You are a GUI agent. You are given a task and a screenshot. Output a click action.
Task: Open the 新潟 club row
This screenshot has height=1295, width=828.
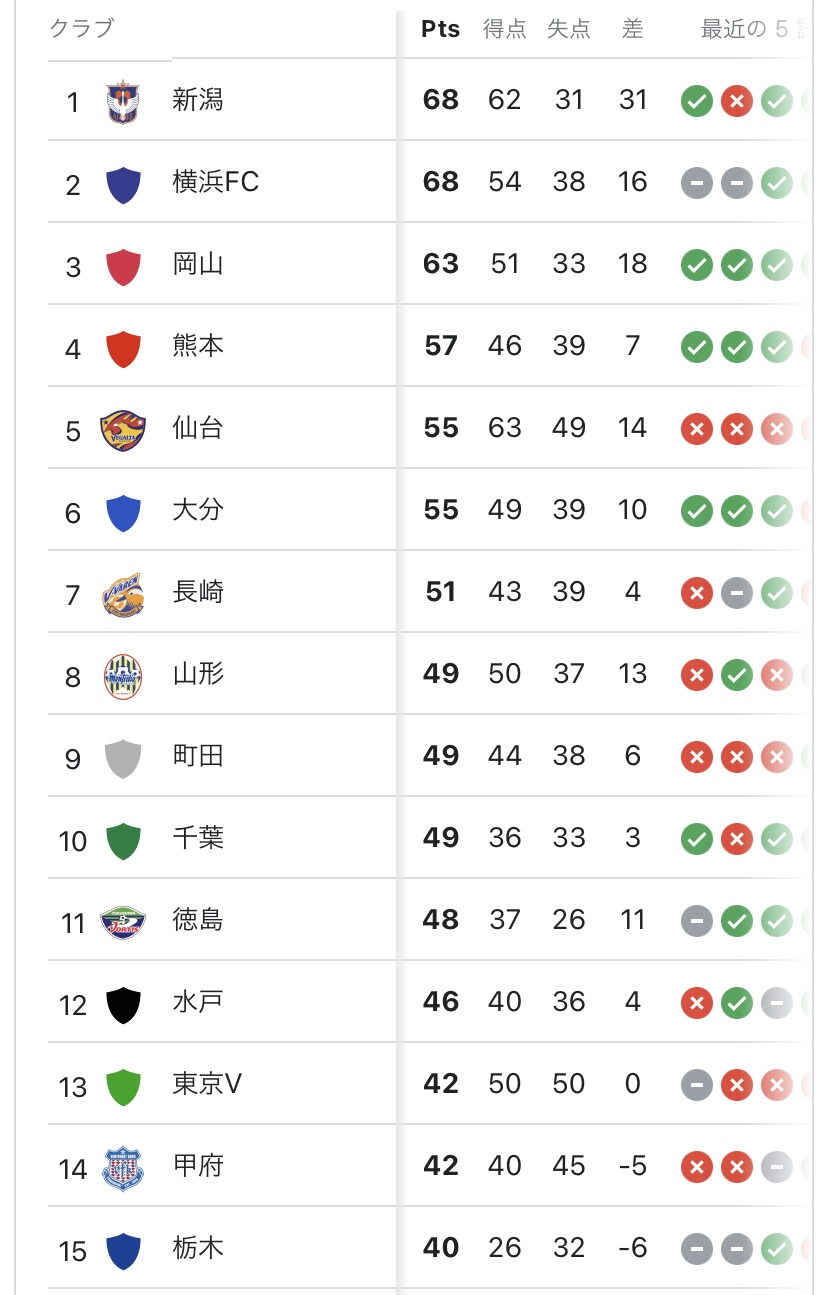pyautogui.click(x=197, y=100)
